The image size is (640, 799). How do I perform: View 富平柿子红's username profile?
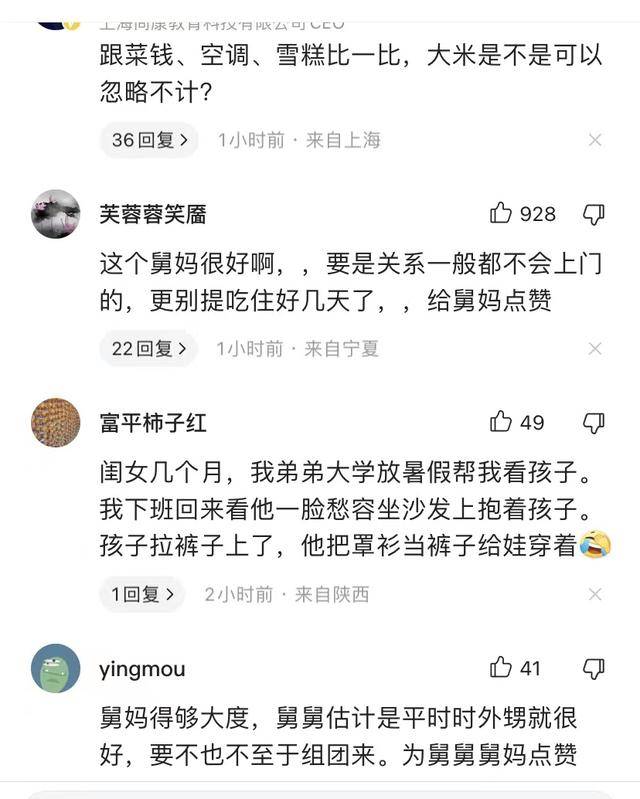pyautogui.click(x=153, y=423)
